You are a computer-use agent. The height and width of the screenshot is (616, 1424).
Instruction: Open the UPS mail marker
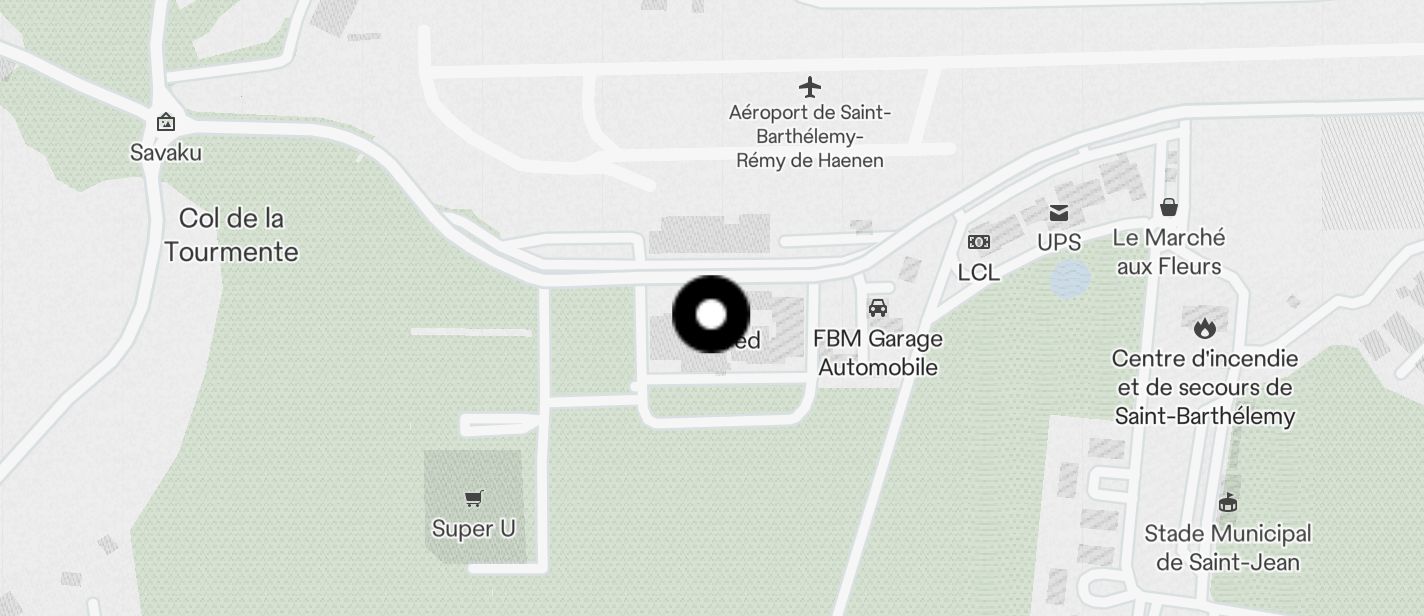1059,213
